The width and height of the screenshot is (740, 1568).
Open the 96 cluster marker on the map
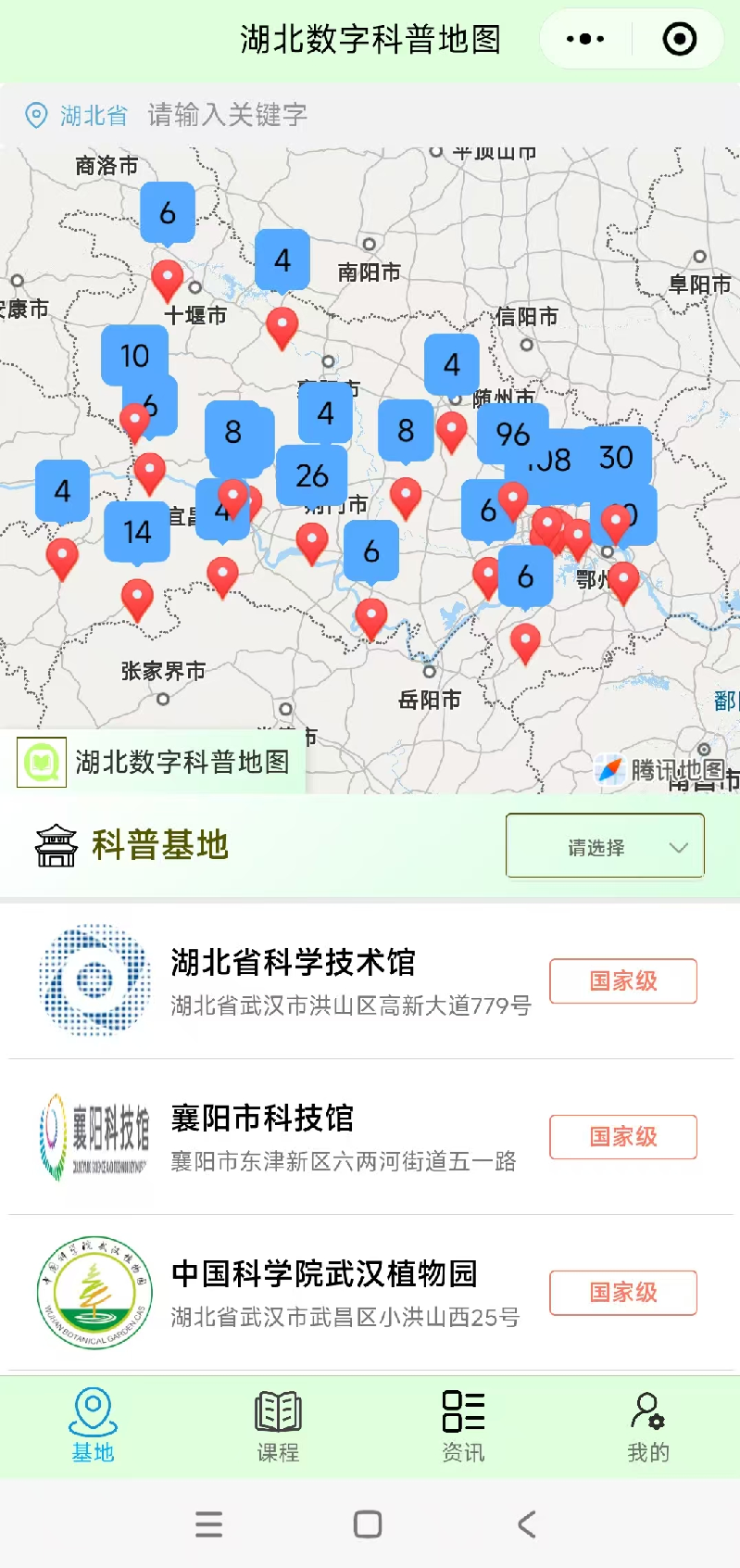(x=511, y=433)
